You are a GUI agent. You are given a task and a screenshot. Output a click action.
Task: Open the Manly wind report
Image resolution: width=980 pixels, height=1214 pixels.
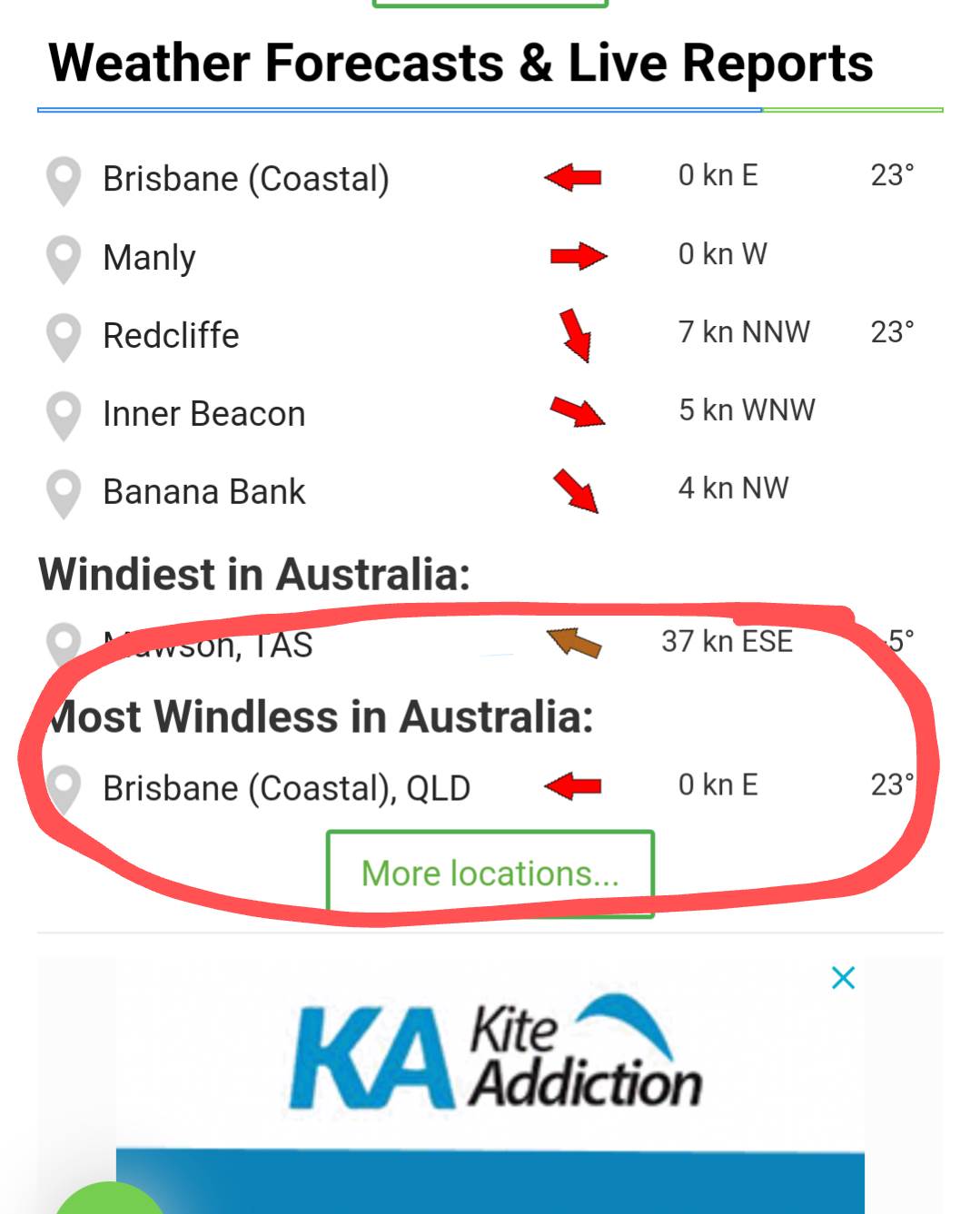click(149, 258)
